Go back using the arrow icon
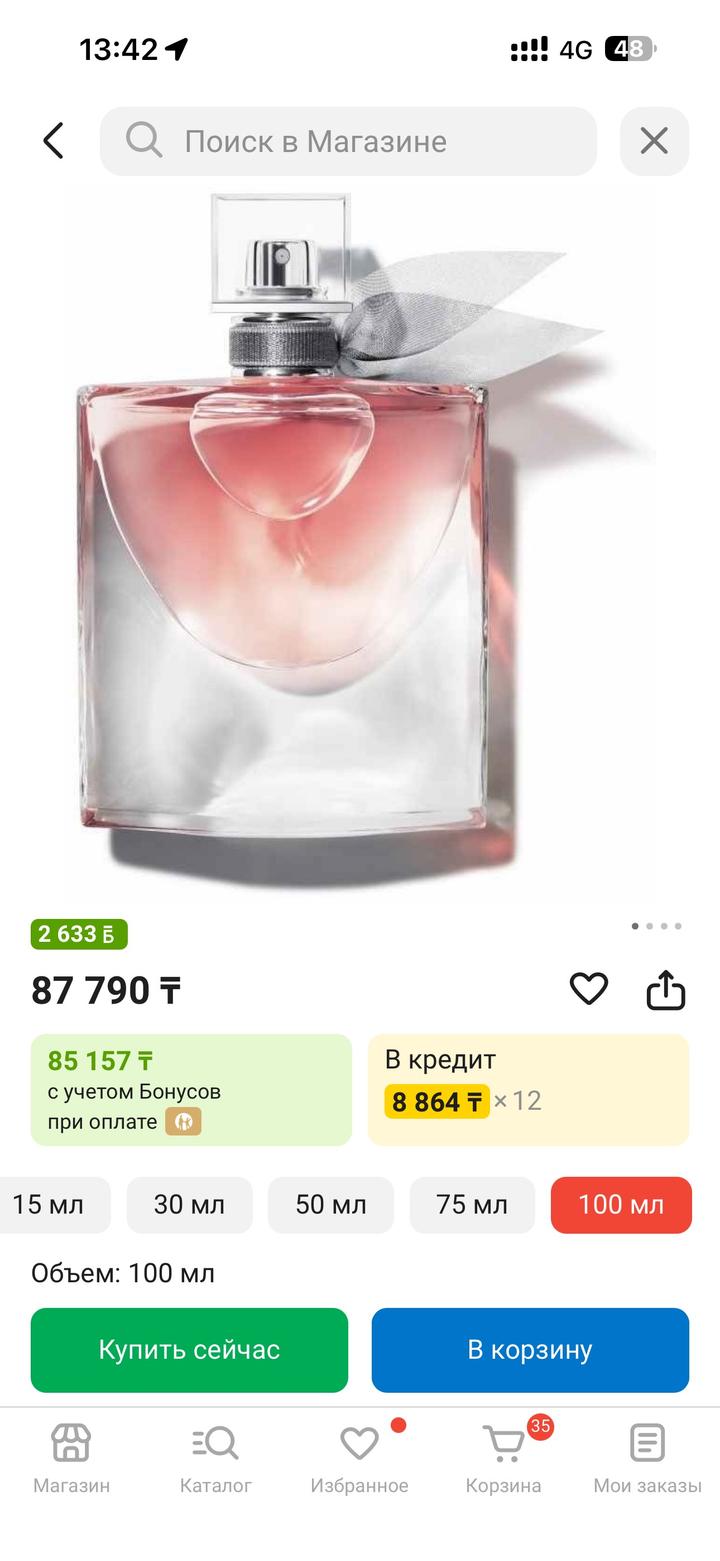The height and width of the screenshot is (1561, 720). 54,141
